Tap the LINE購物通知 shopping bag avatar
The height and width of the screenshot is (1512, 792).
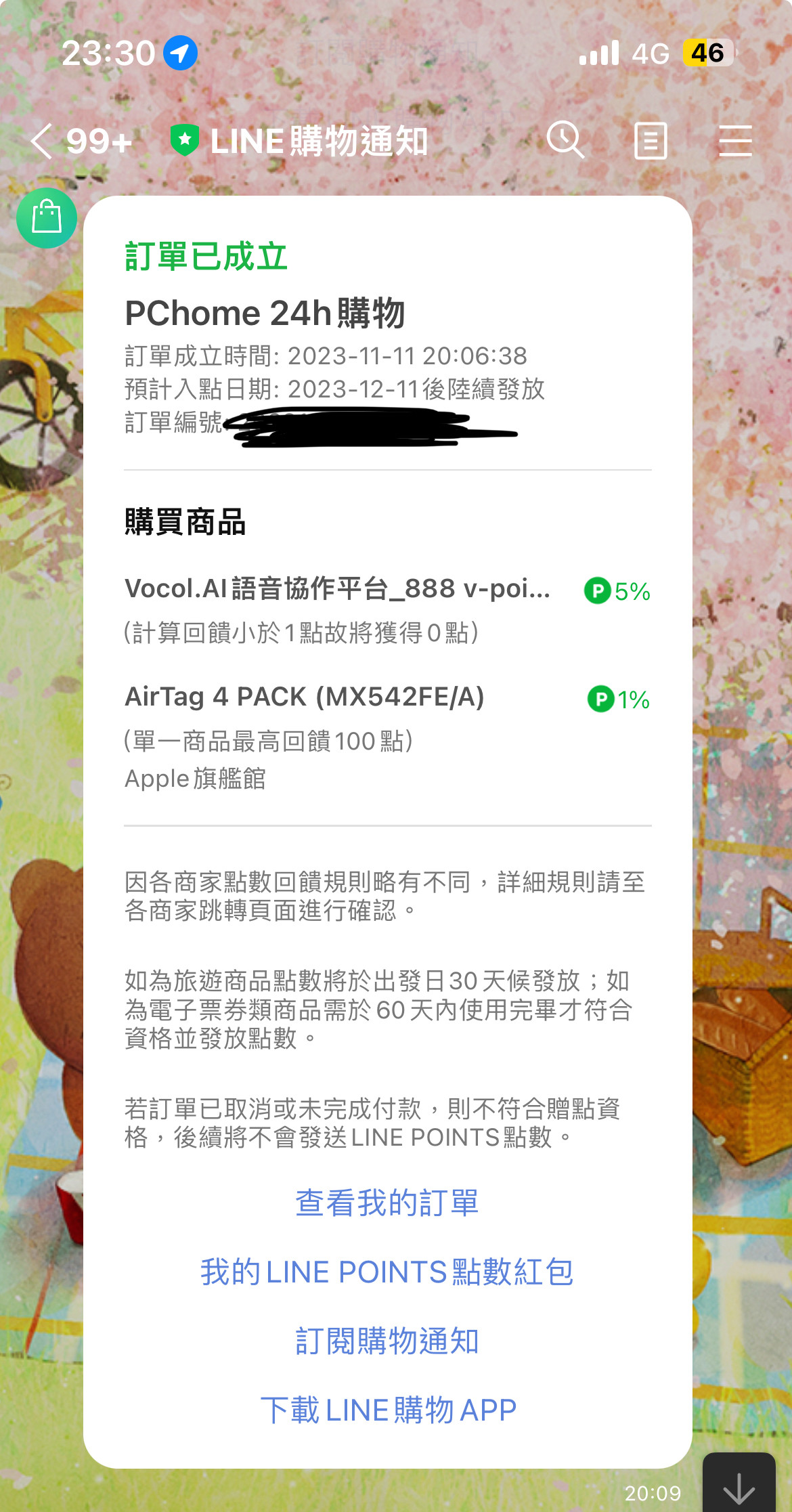point(47,218)
